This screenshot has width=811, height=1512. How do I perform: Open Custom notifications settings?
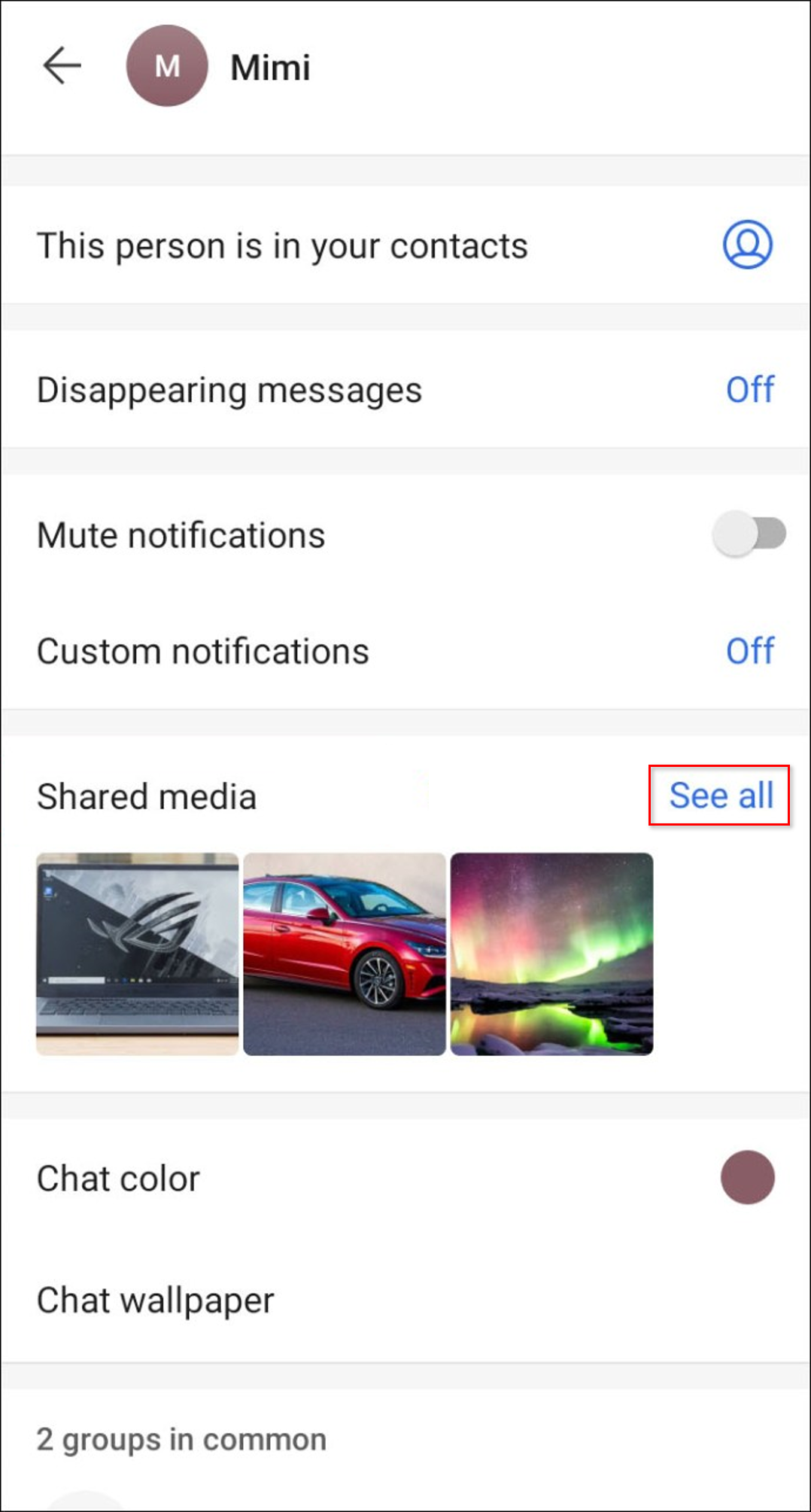[x=405, y=651]
